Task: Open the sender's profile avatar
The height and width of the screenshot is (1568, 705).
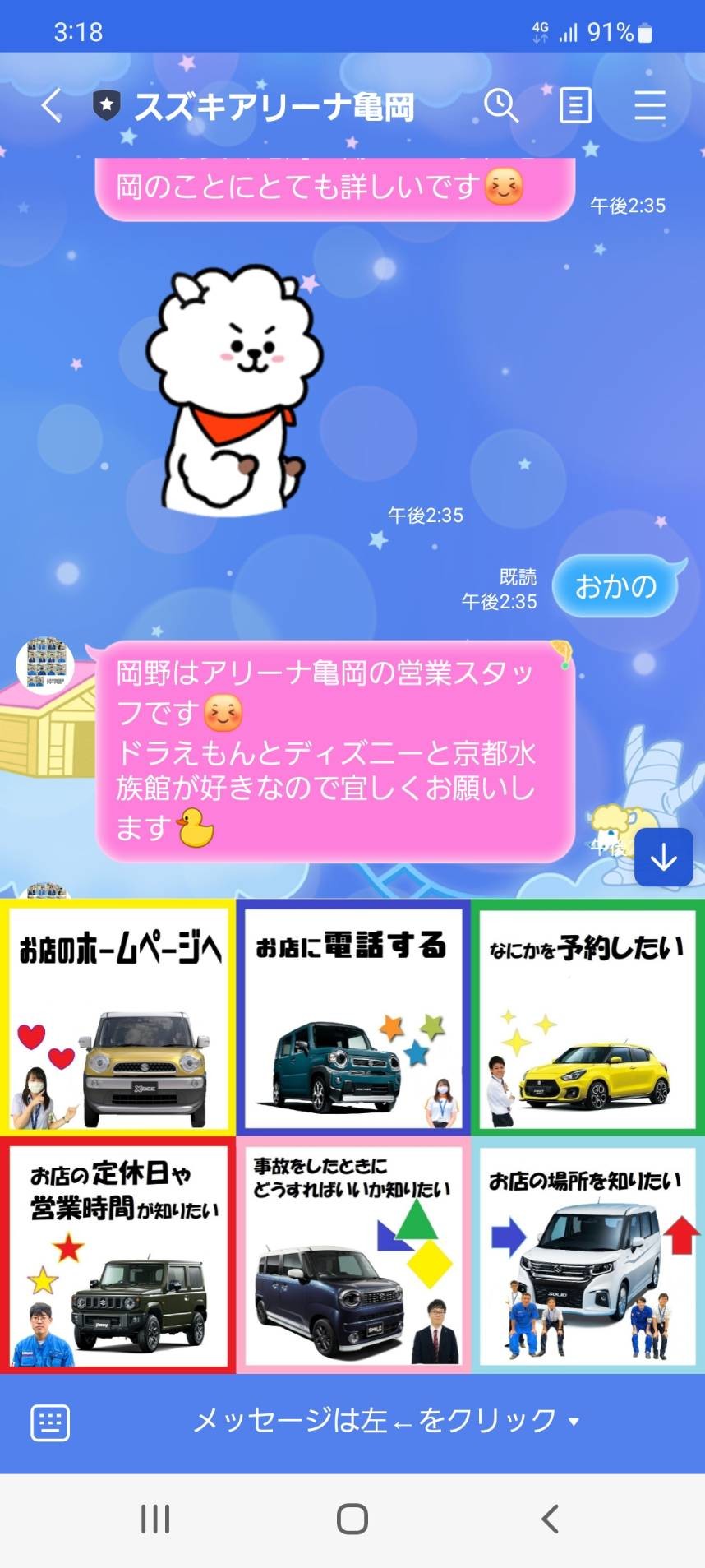Action: (45, 664)
